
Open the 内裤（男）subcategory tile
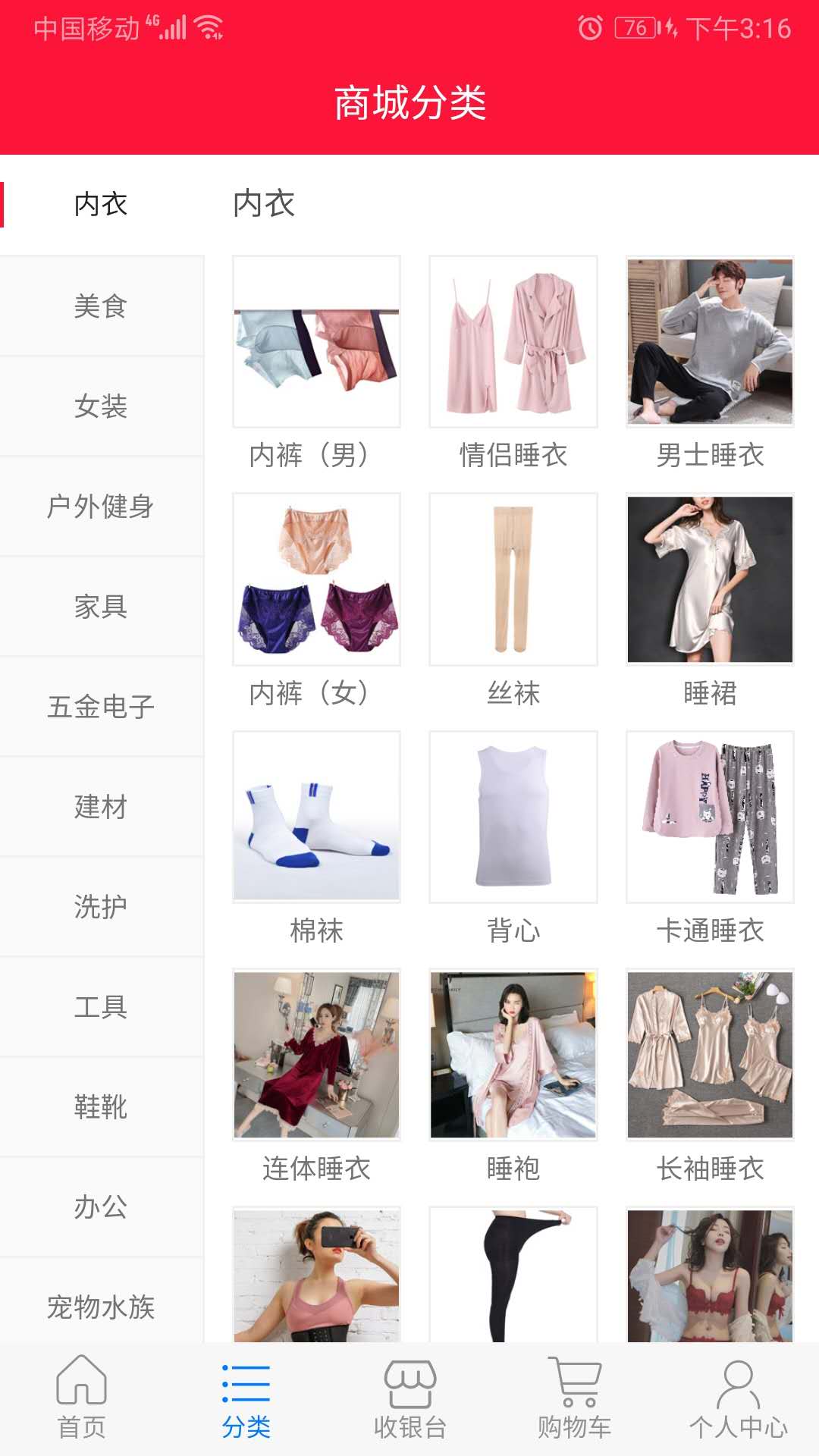(x=316, y=364)
